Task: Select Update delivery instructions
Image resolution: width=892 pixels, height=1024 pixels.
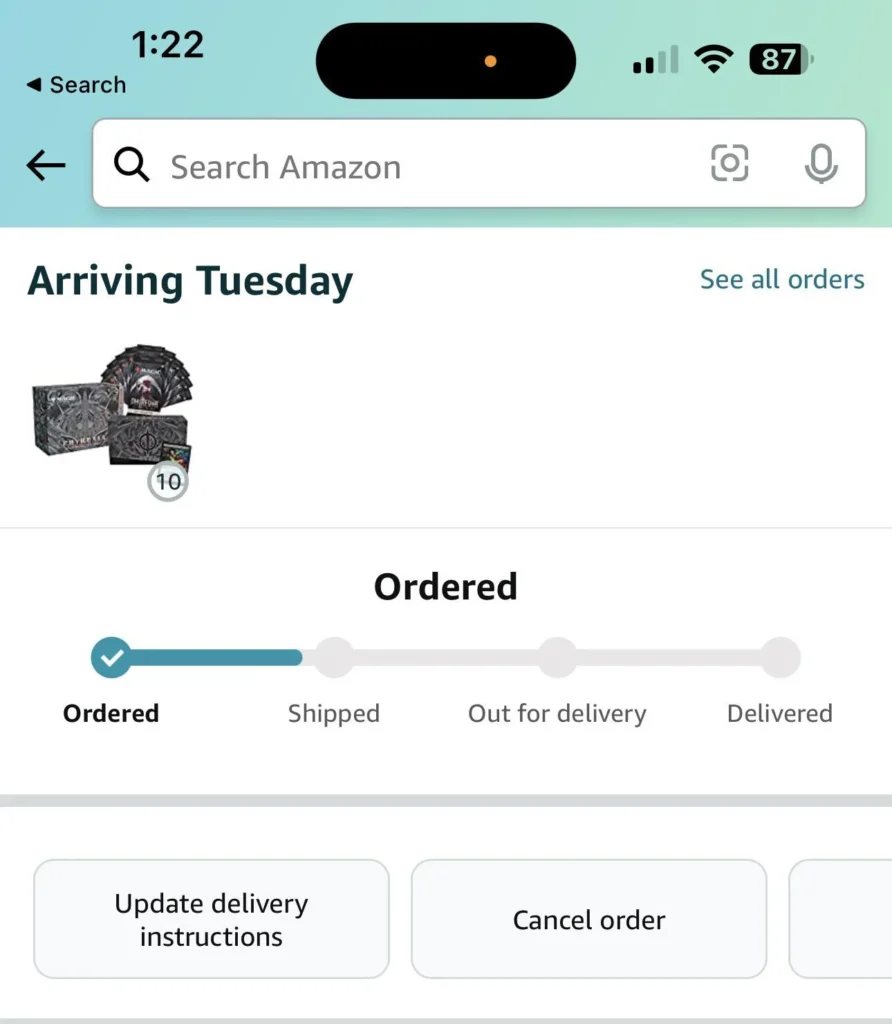Action: tap(211, 919)
